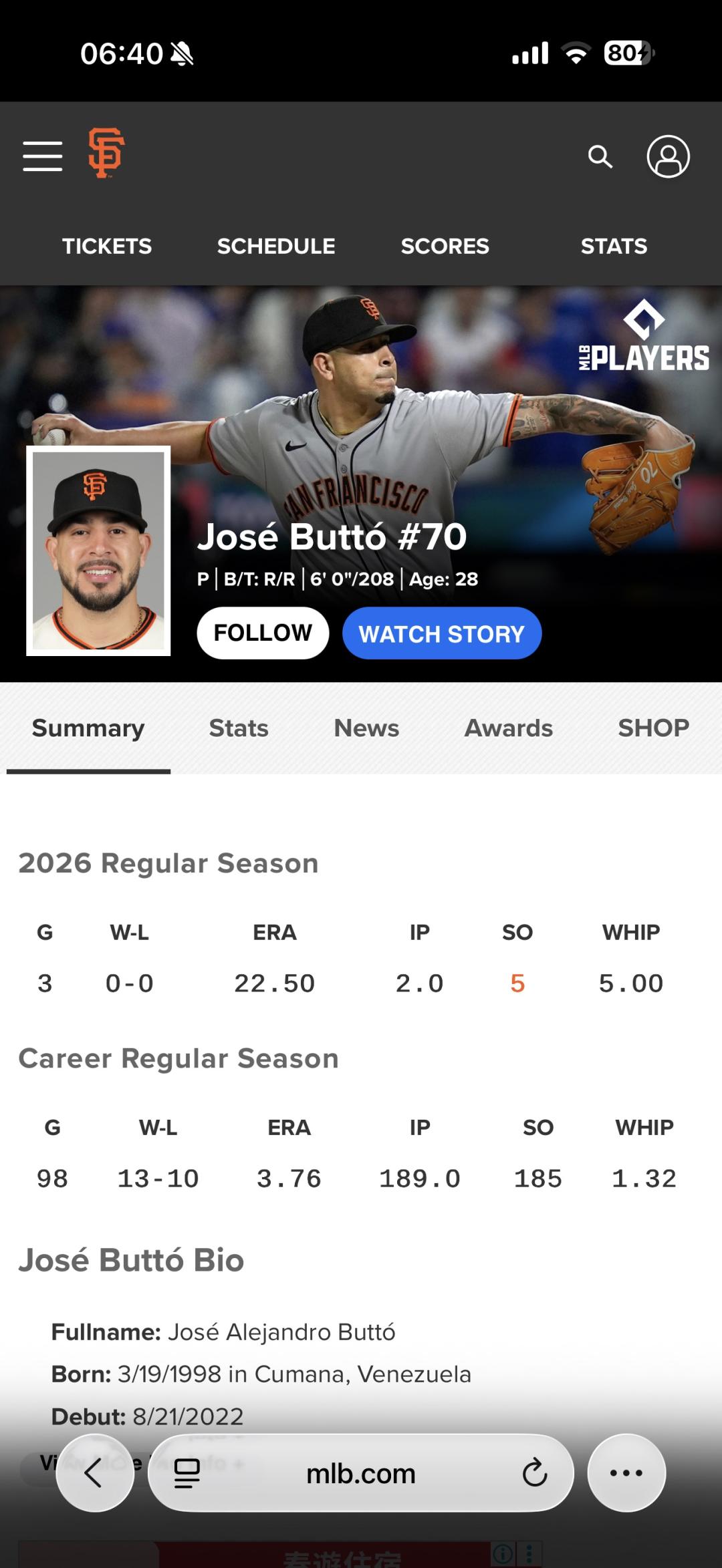Open the user account profile icon
Viewport: 722px width, 1568px height.
668,157
